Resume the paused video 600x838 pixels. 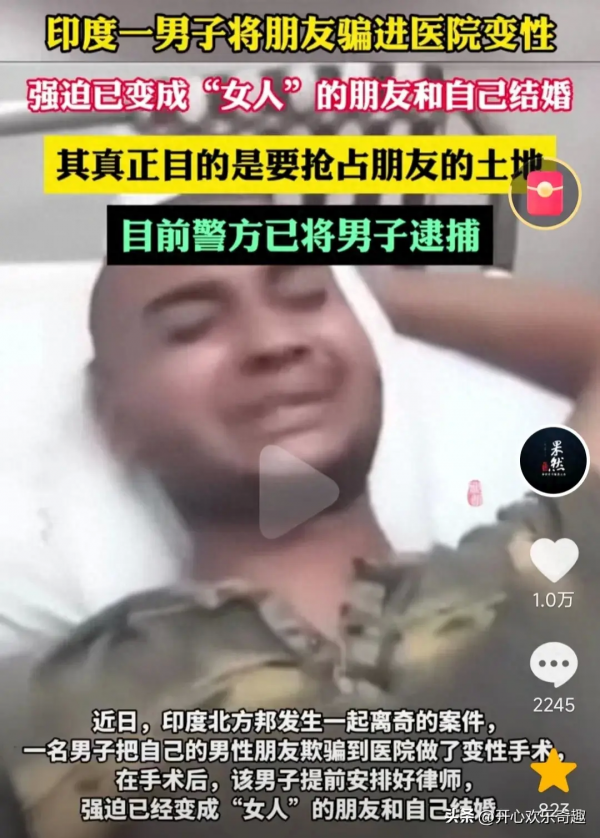pyautogui.click(x=299, y=491)
